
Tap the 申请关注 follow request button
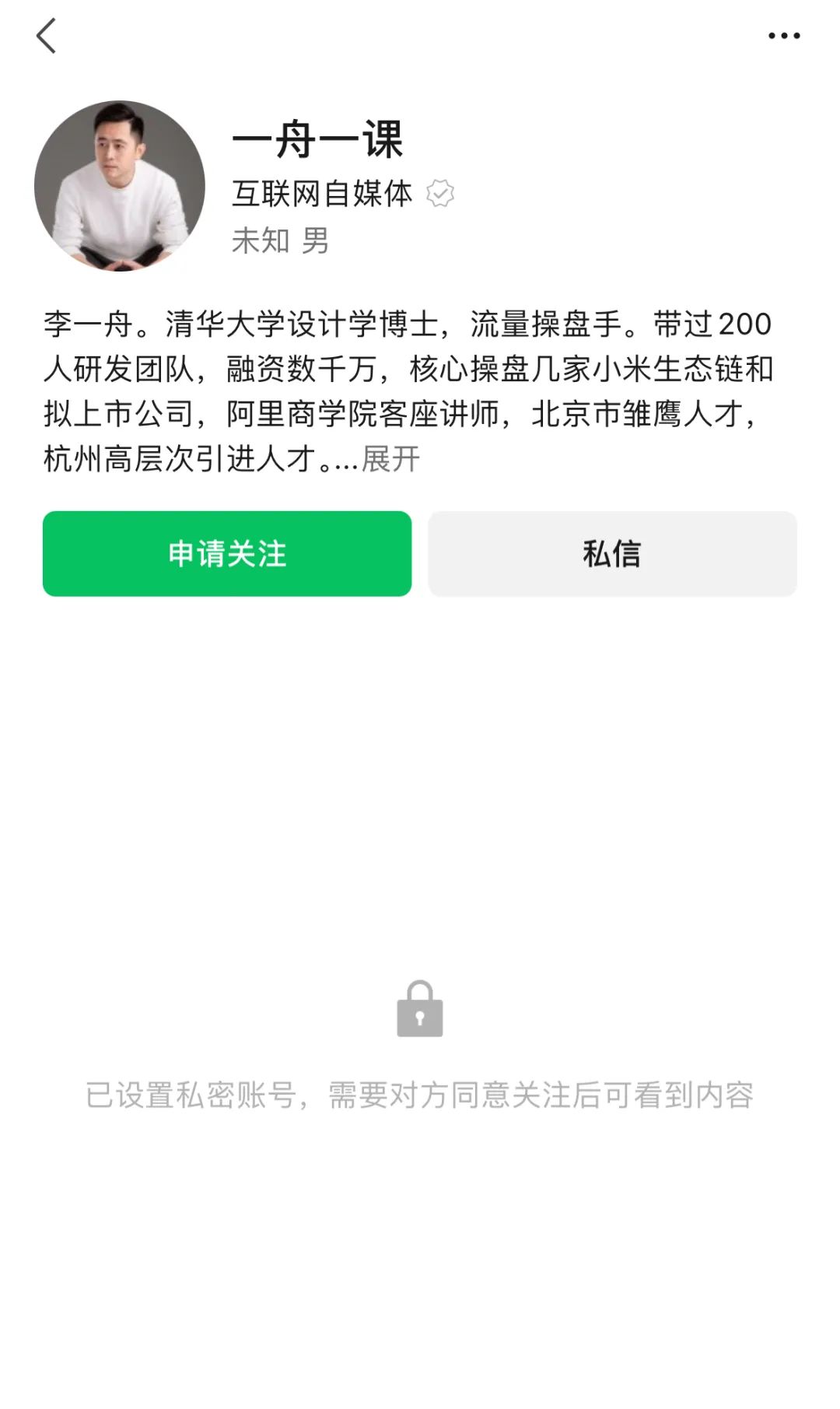pyautogui.click(x=226, y=554)
